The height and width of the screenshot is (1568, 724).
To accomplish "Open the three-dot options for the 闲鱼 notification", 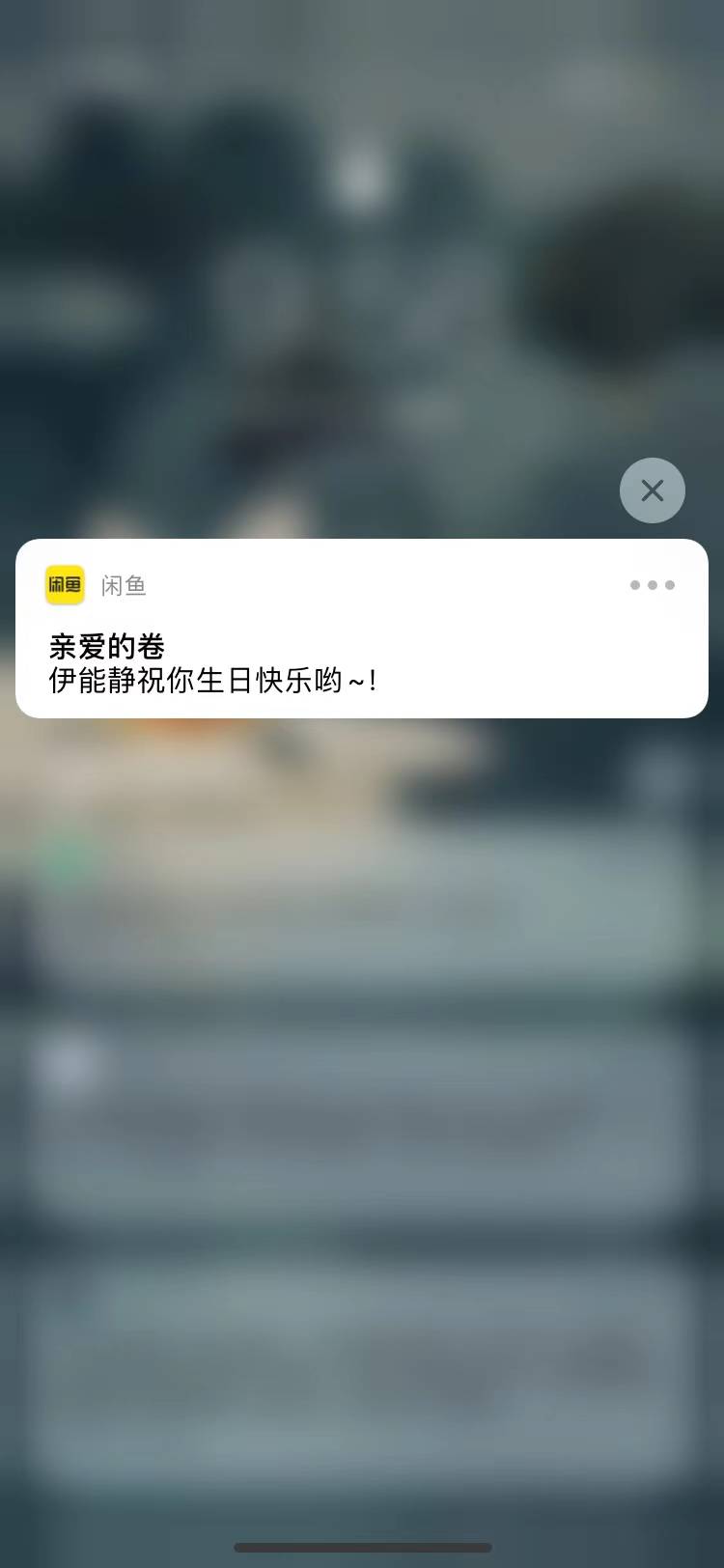I will 652,585.
